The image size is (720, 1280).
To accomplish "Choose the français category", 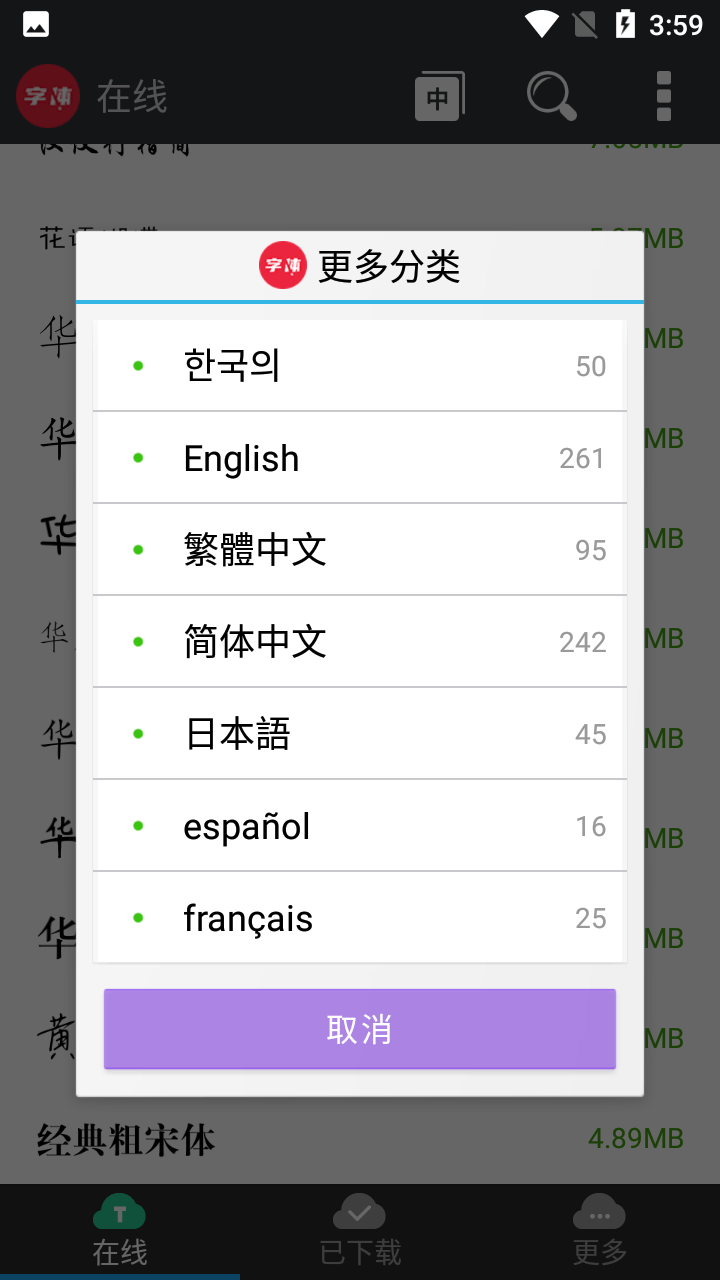I will click(359, 918).
